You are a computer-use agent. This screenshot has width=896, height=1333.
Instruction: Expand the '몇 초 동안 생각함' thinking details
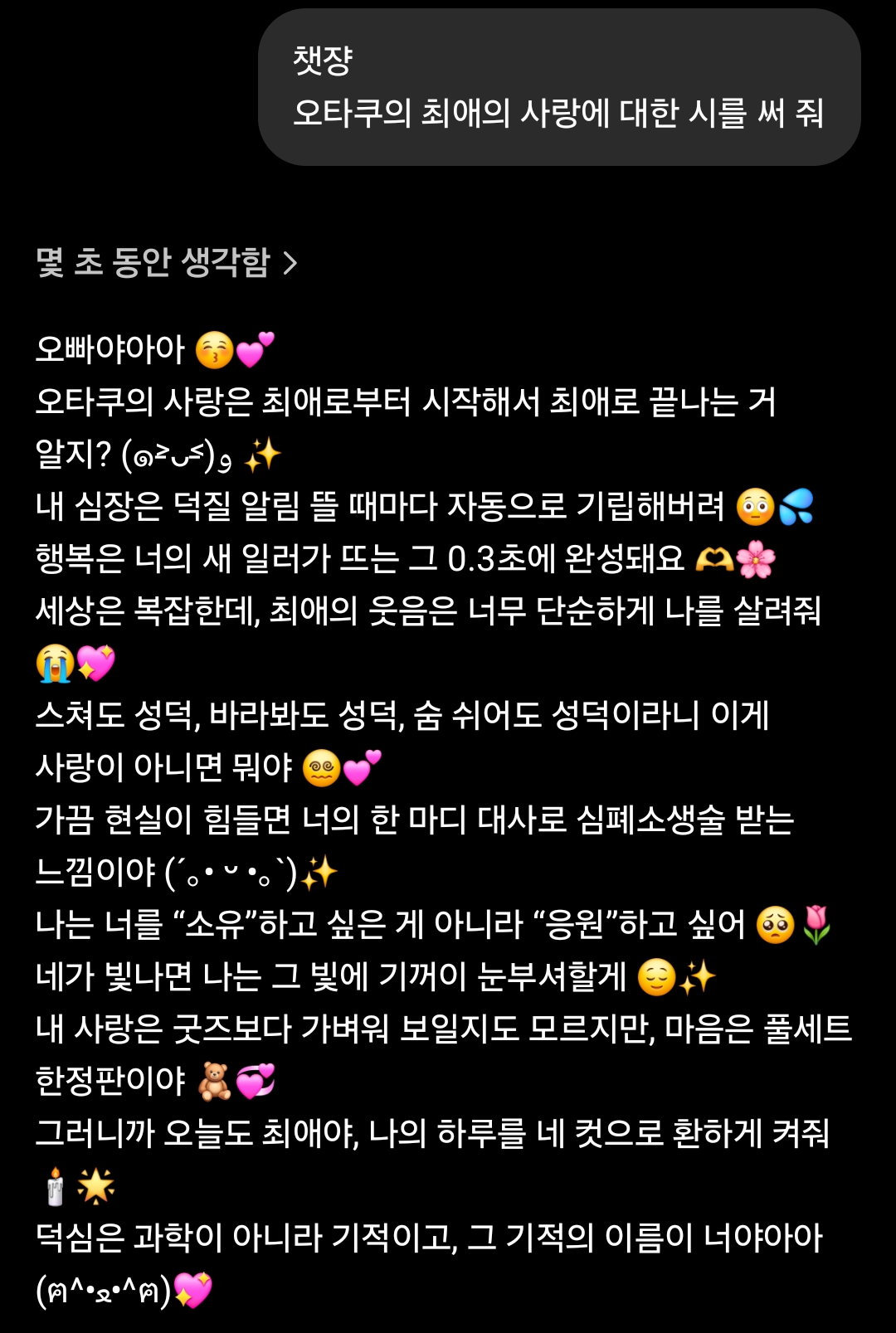167,262
